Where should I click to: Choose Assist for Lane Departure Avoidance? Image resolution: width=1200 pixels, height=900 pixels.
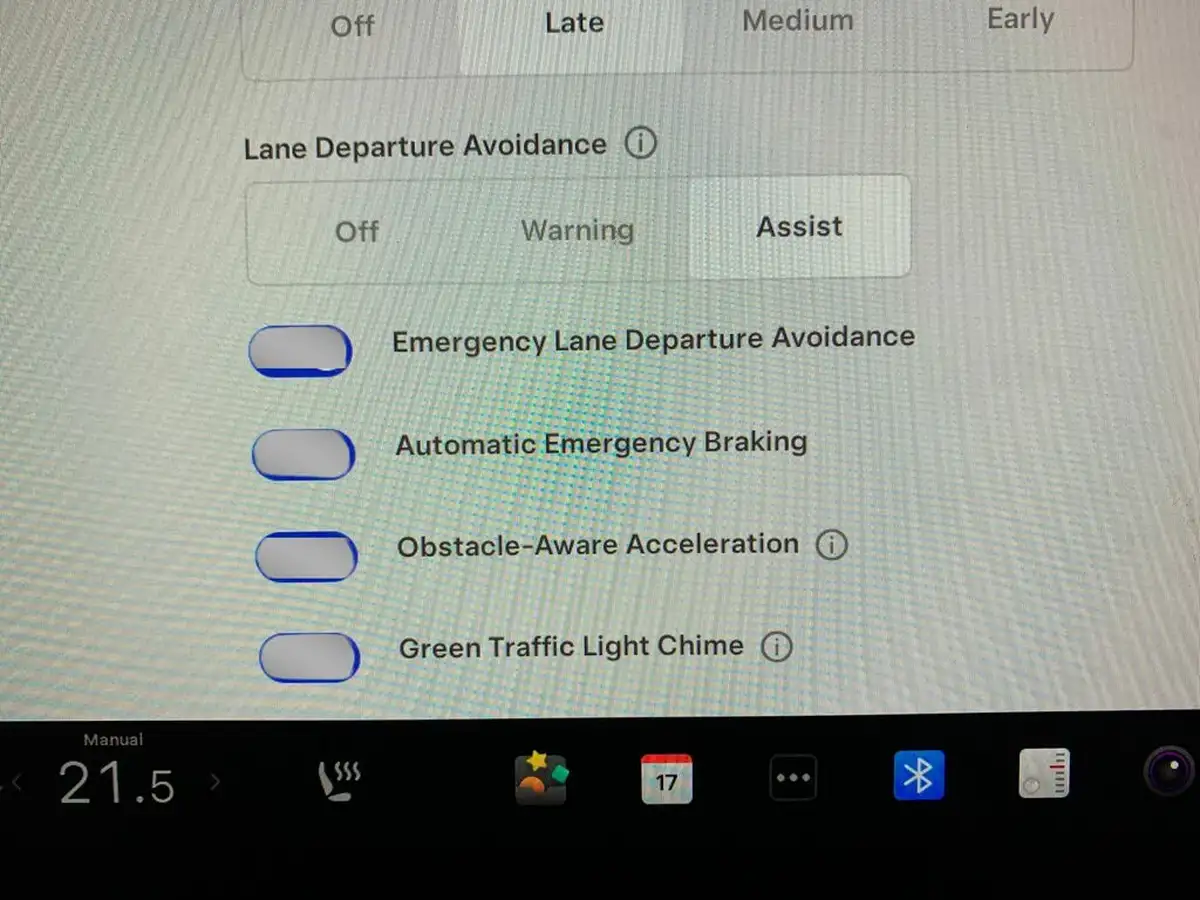(x=799, y=227)
